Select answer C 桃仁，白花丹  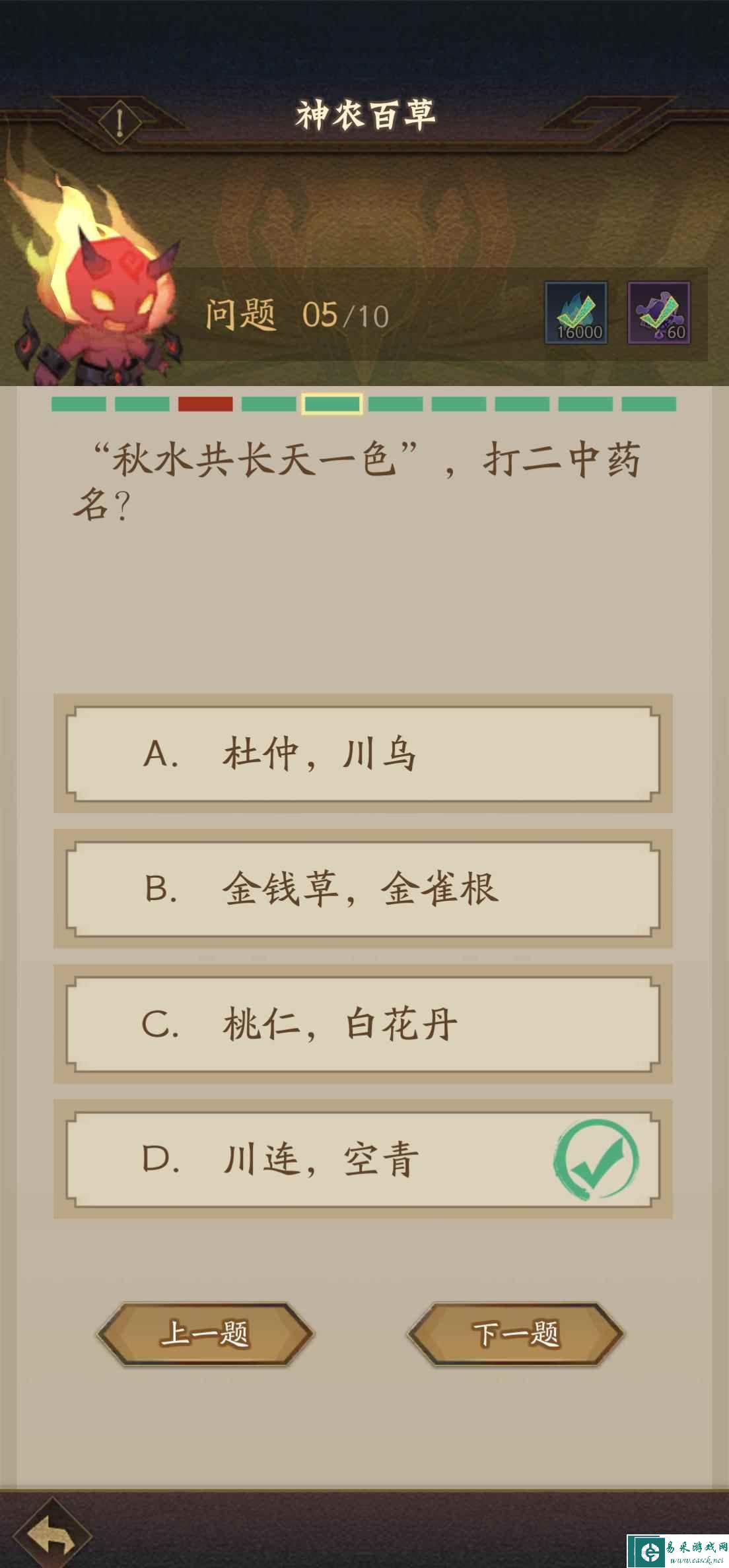363,1024
